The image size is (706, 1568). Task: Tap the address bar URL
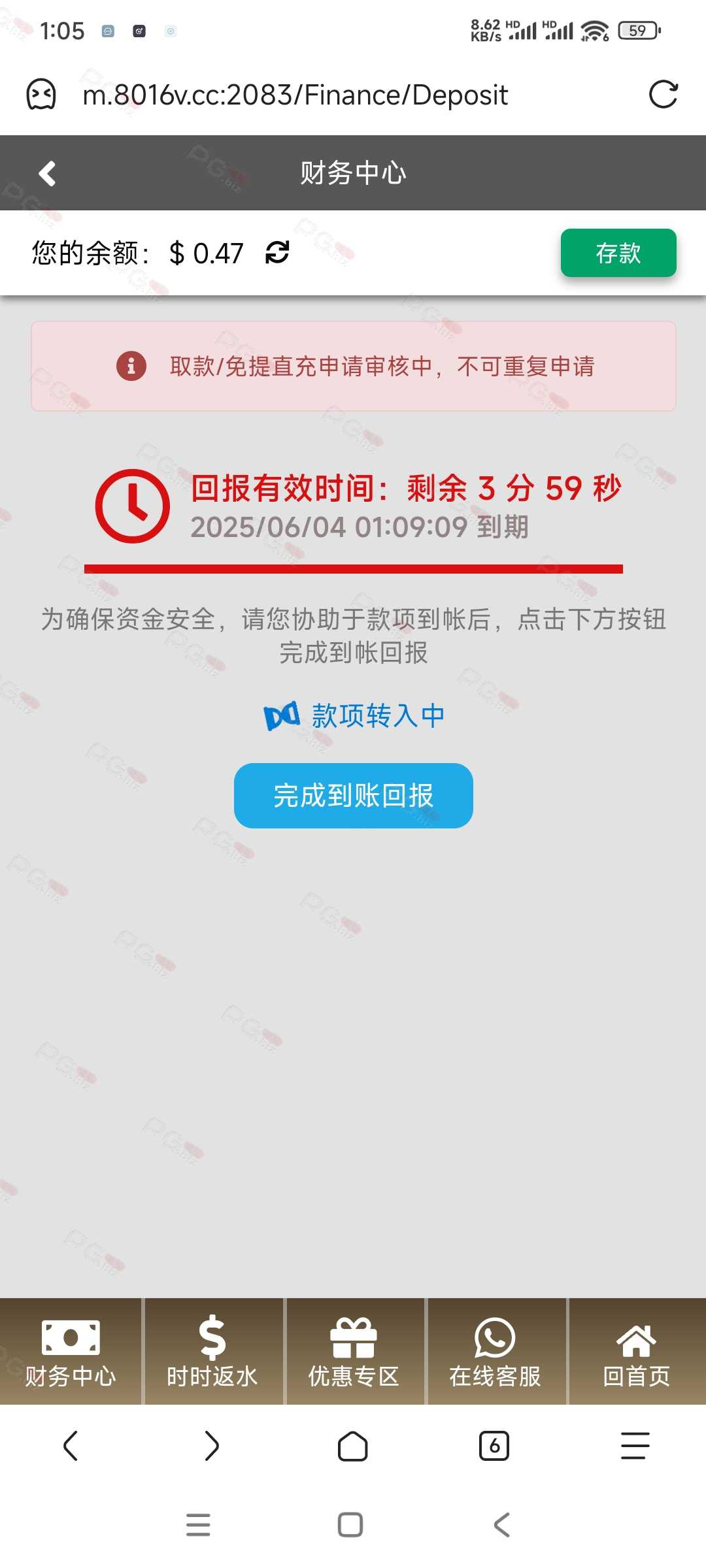tap(295, 95)
